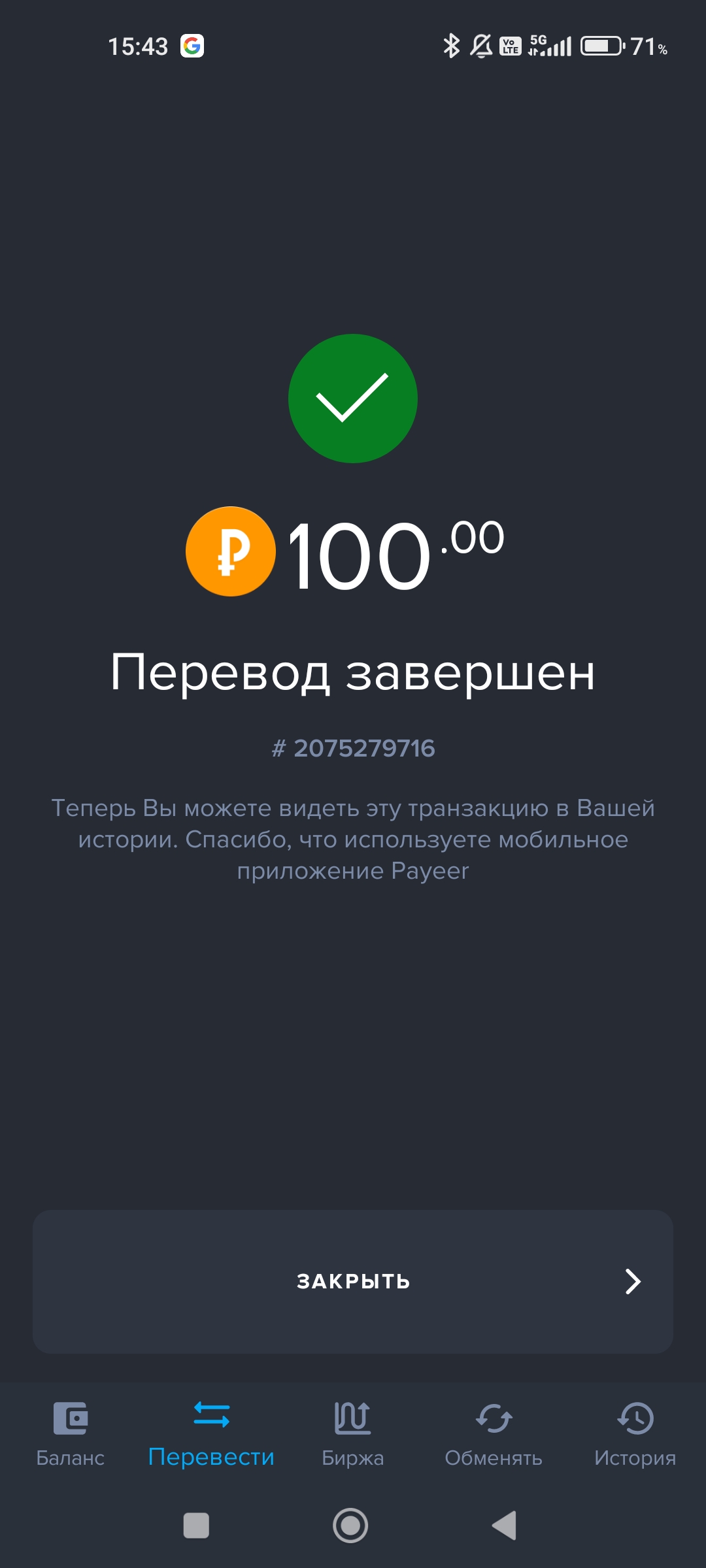
Task: Tap the system home button
Action: pyautogui.click(x=350, y=1526)
